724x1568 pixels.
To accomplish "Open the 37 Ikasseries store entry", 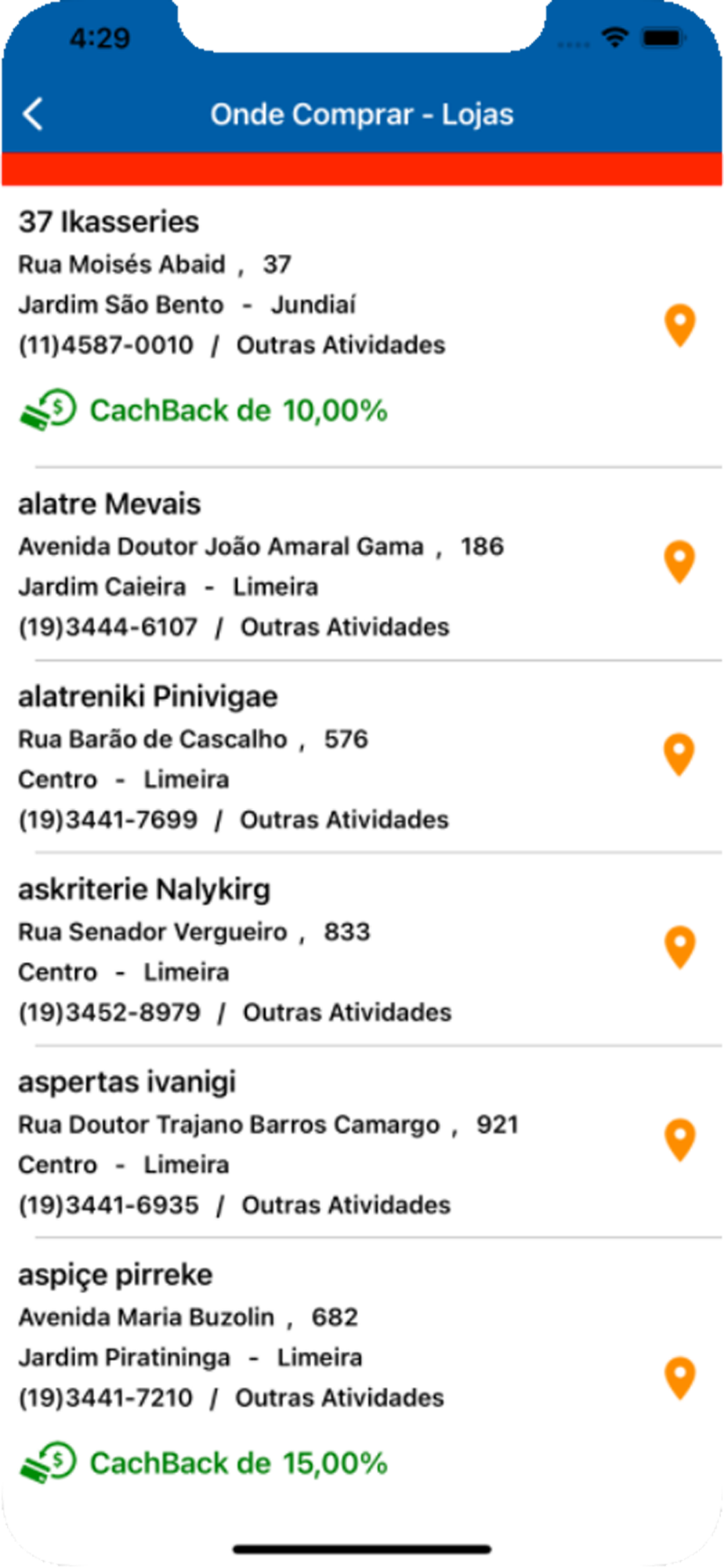I will 362,327.
